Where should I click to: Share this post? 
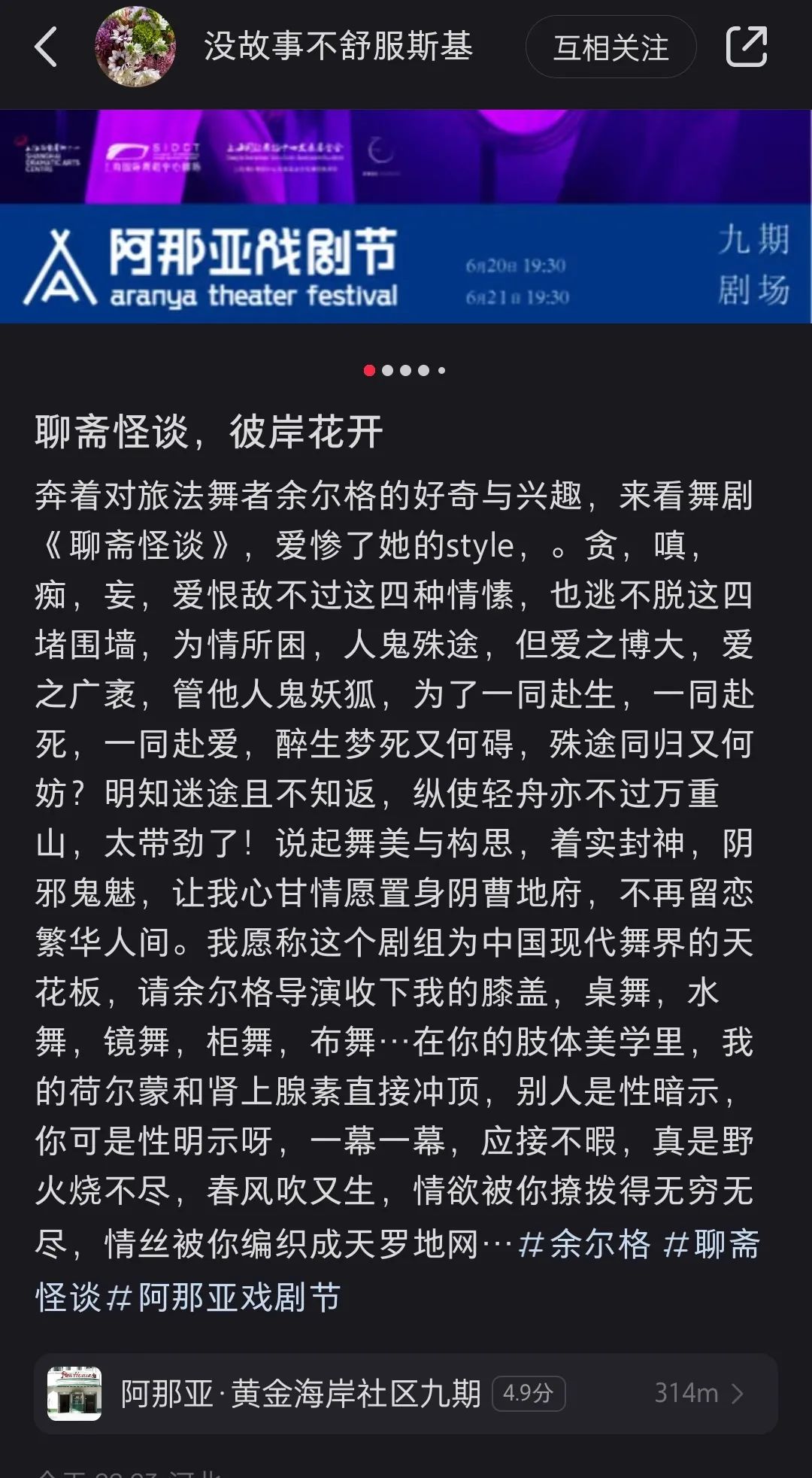pyautogui.click(x=746, y=47)
